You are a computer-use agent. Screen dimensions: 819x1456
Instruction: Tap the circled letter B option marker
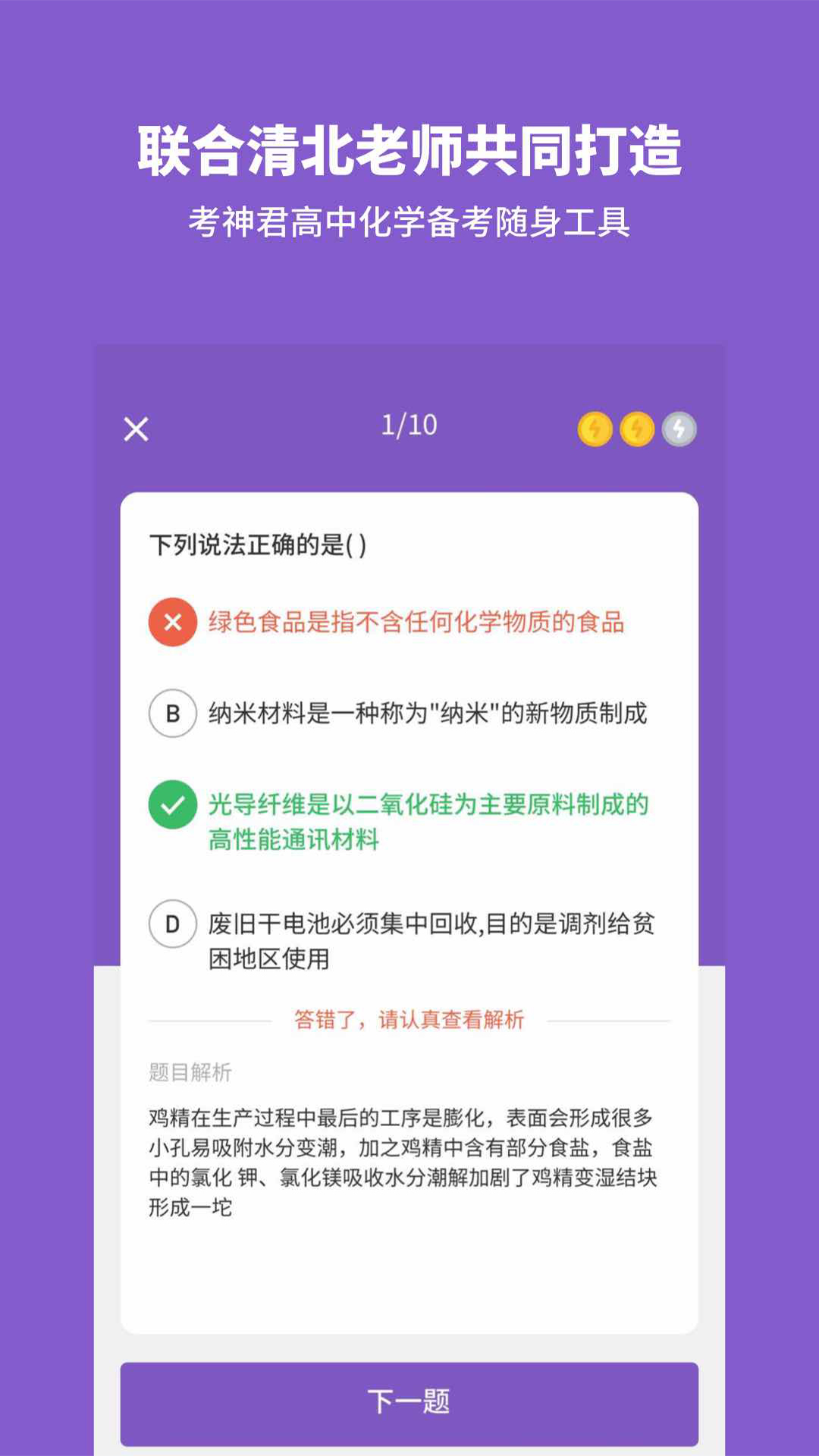click(172, 712)
